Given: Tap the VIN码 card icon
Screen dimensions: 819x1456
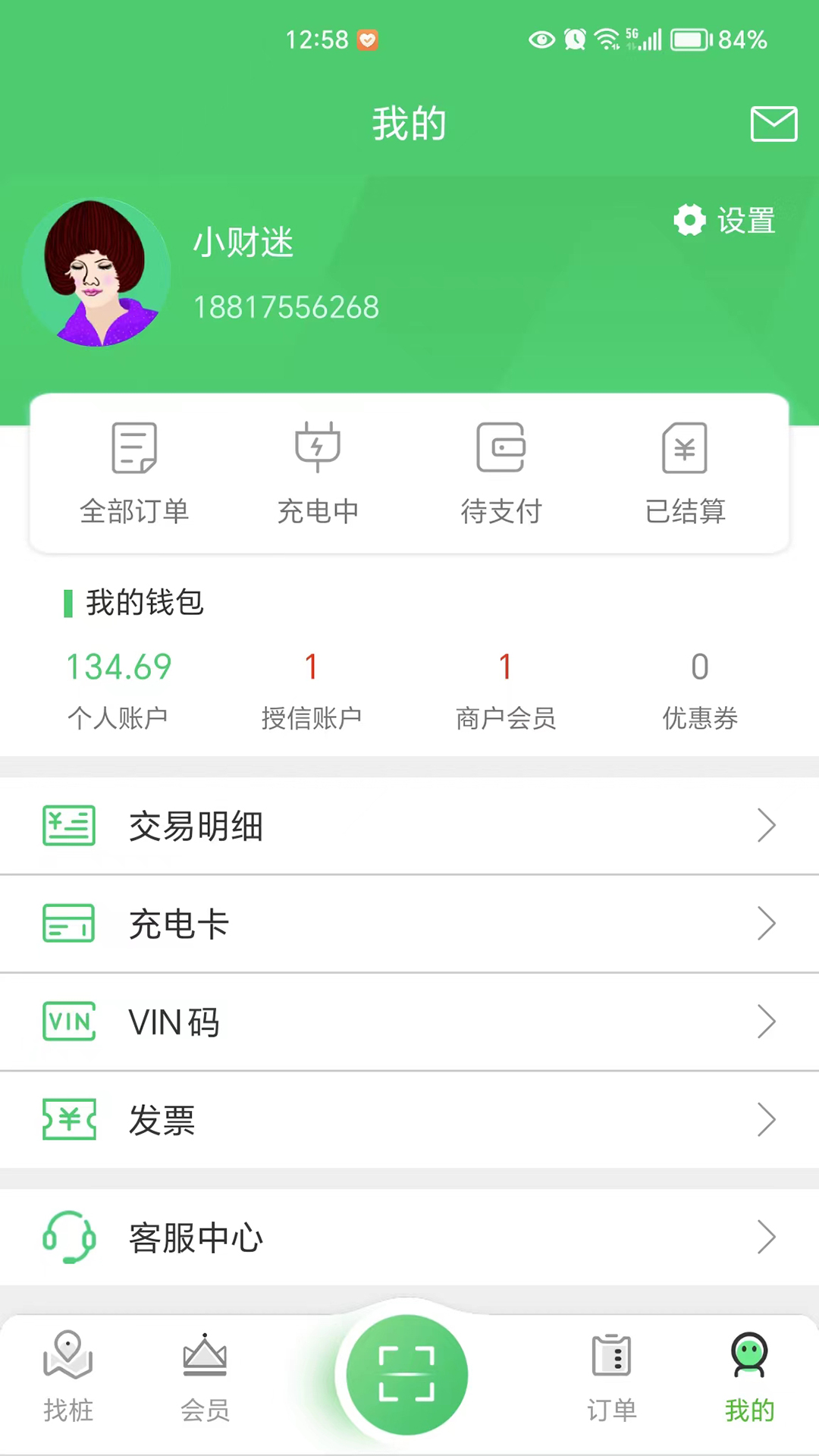Looking at the screenshot, I should click(x=69, y=1021).
